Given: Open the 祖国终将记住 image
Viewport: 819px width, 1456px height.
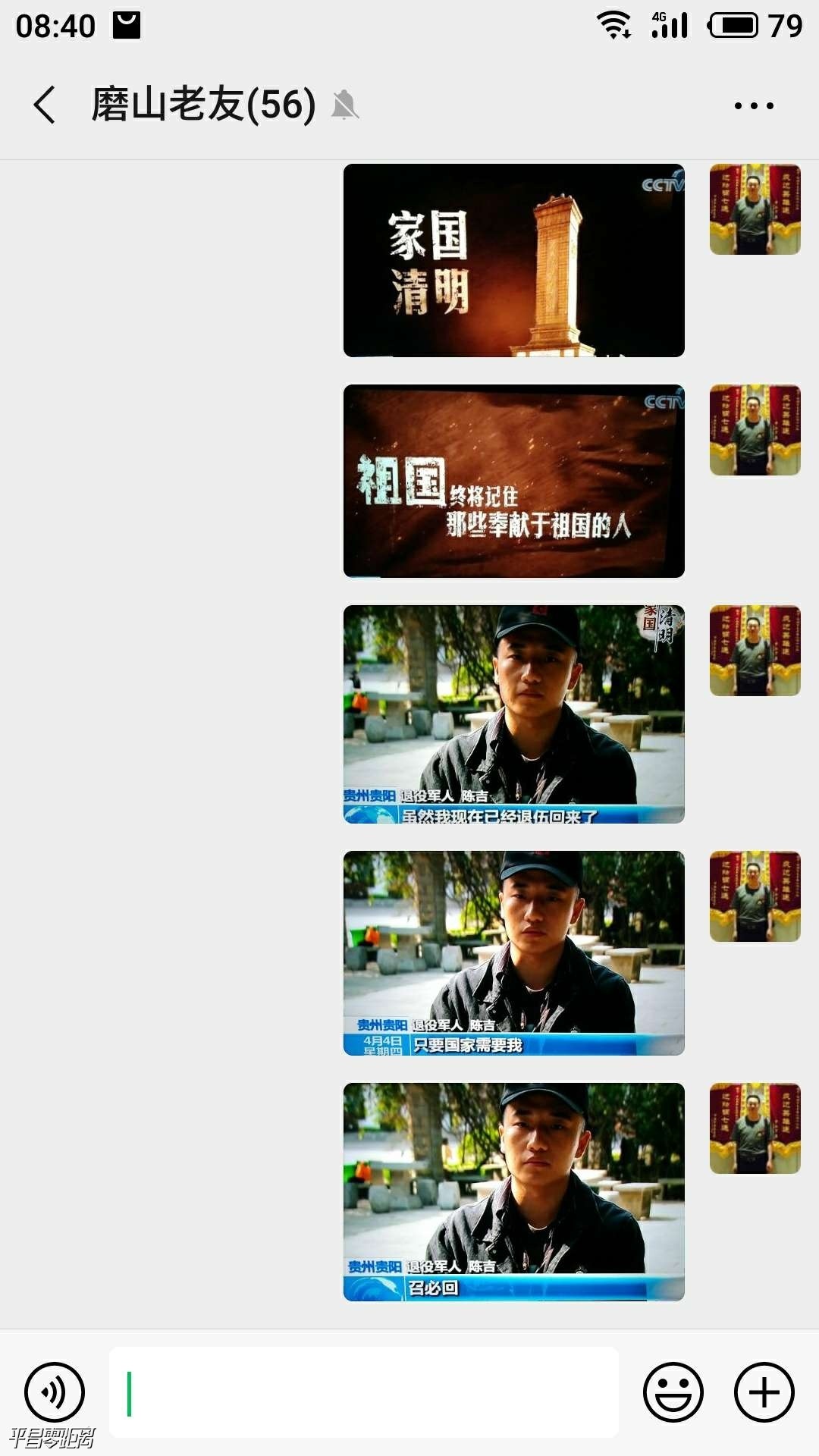Looking at the screenshot, I should click(x=513, y=481).
